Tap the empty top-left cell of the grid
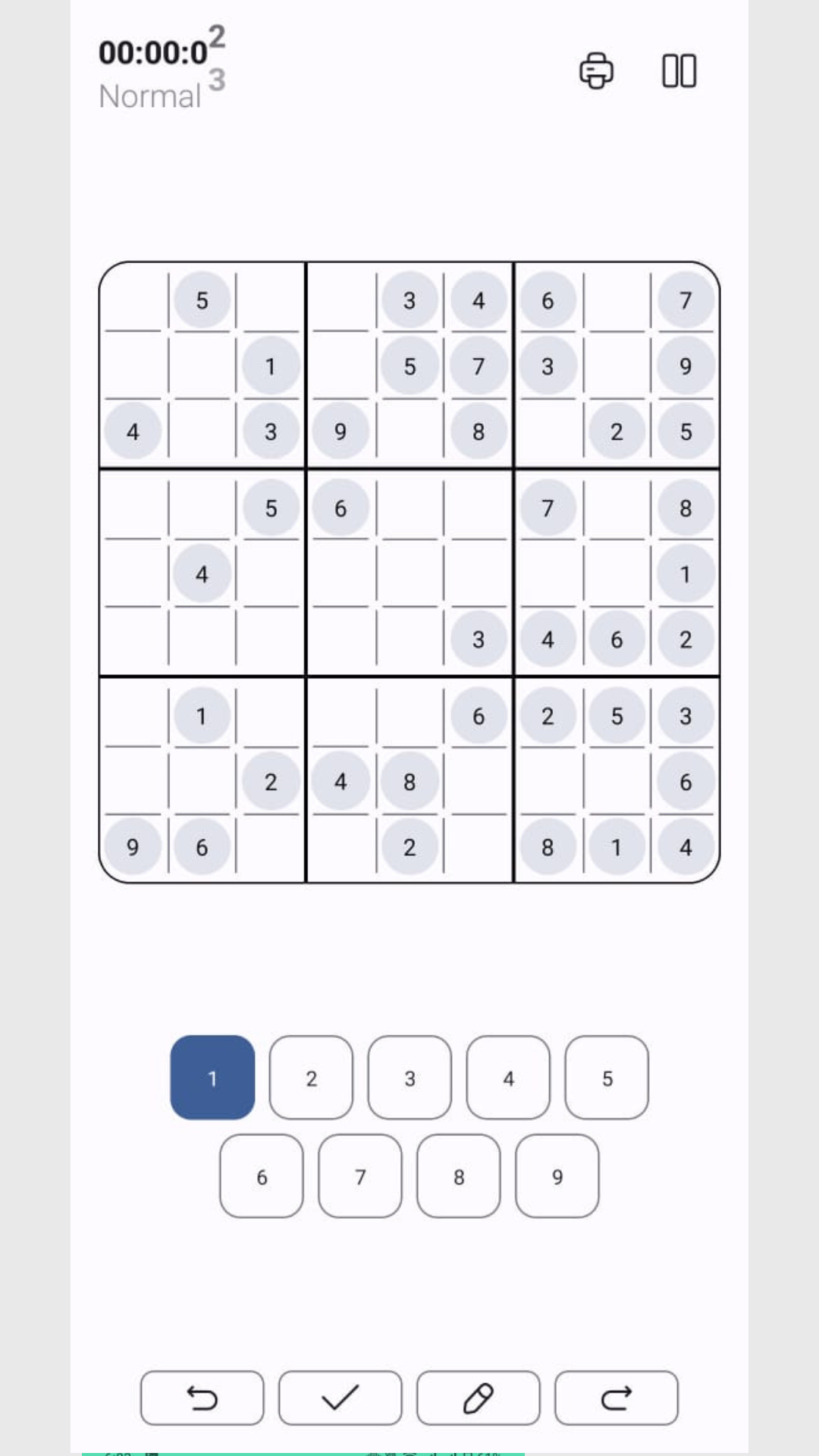 133,300
